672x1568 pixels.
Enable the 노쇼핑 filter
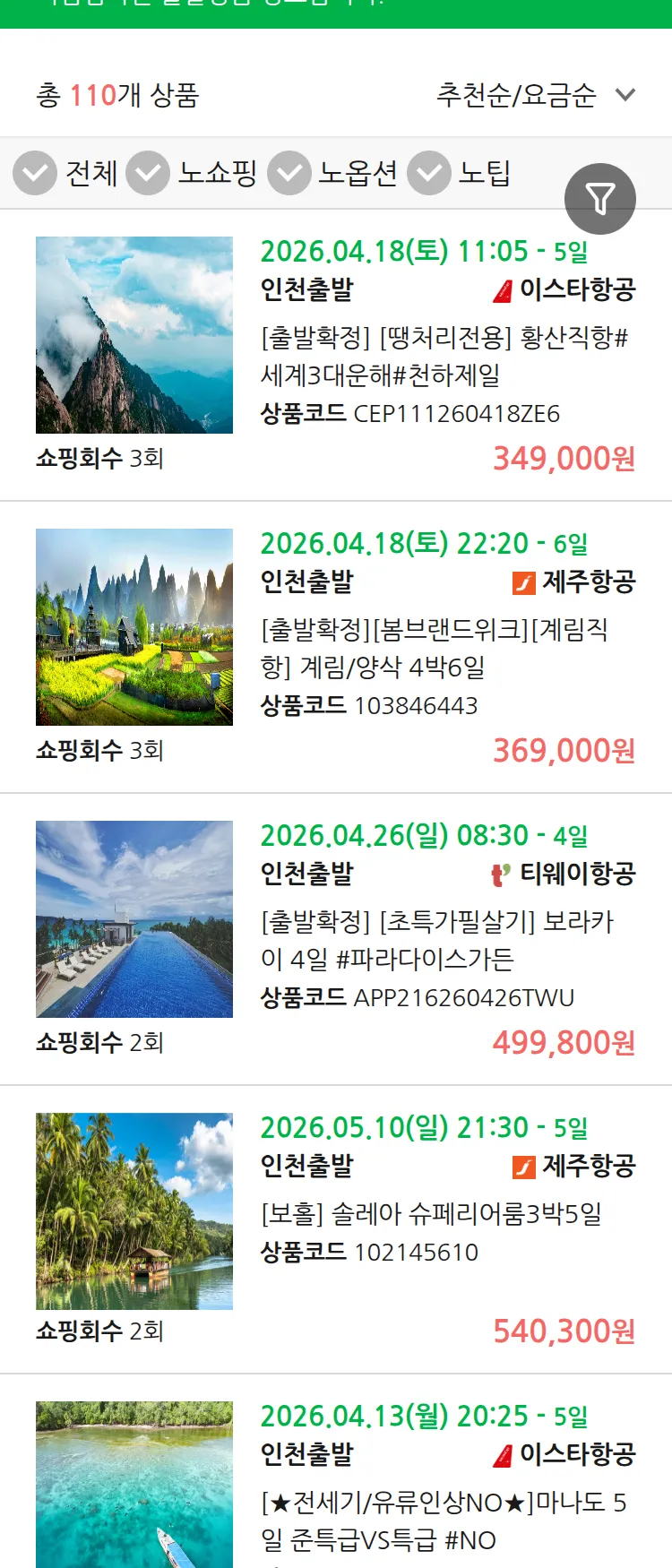tap(149, 172)
